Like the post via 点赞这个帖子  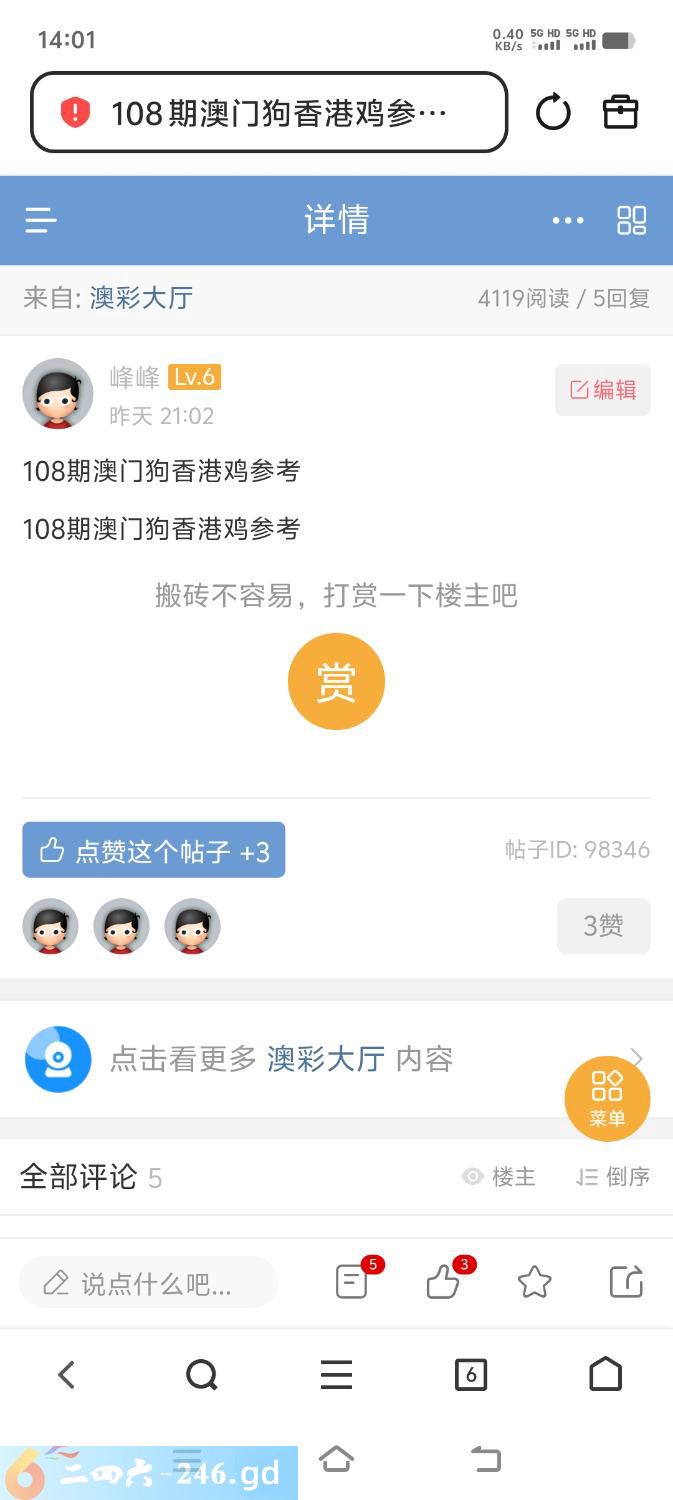(154, 850)
